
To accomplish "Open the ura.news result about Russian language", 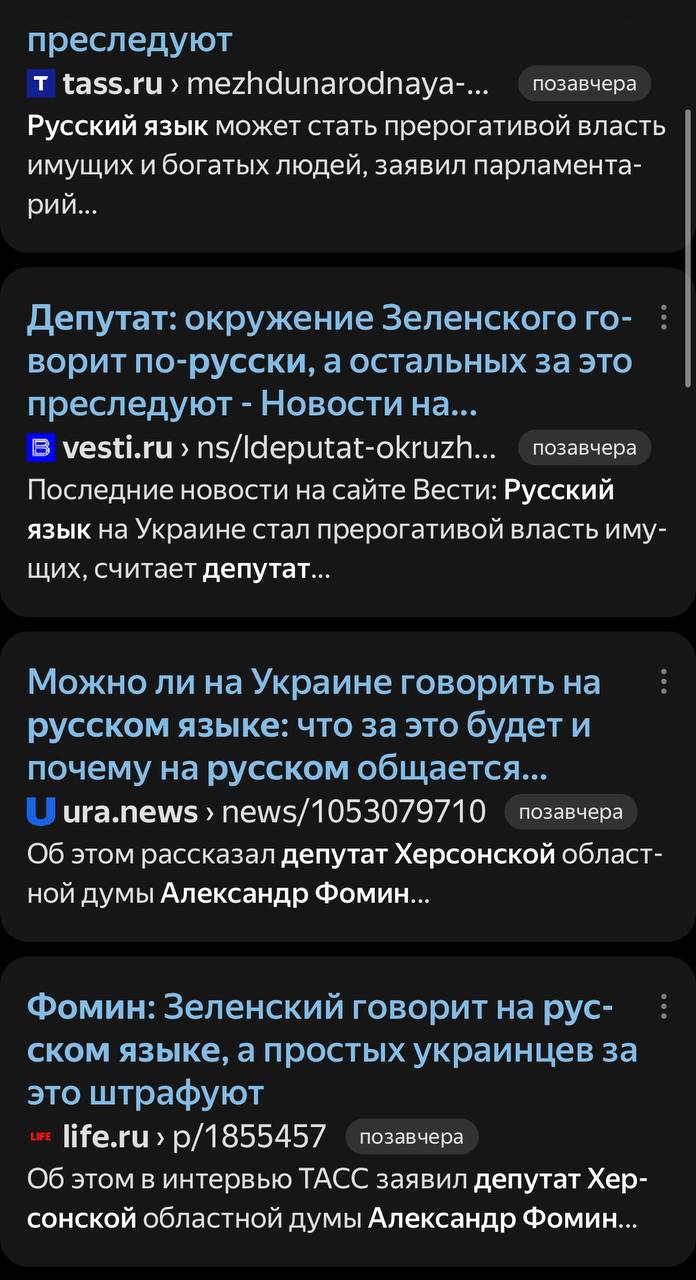I will point(313,725).
